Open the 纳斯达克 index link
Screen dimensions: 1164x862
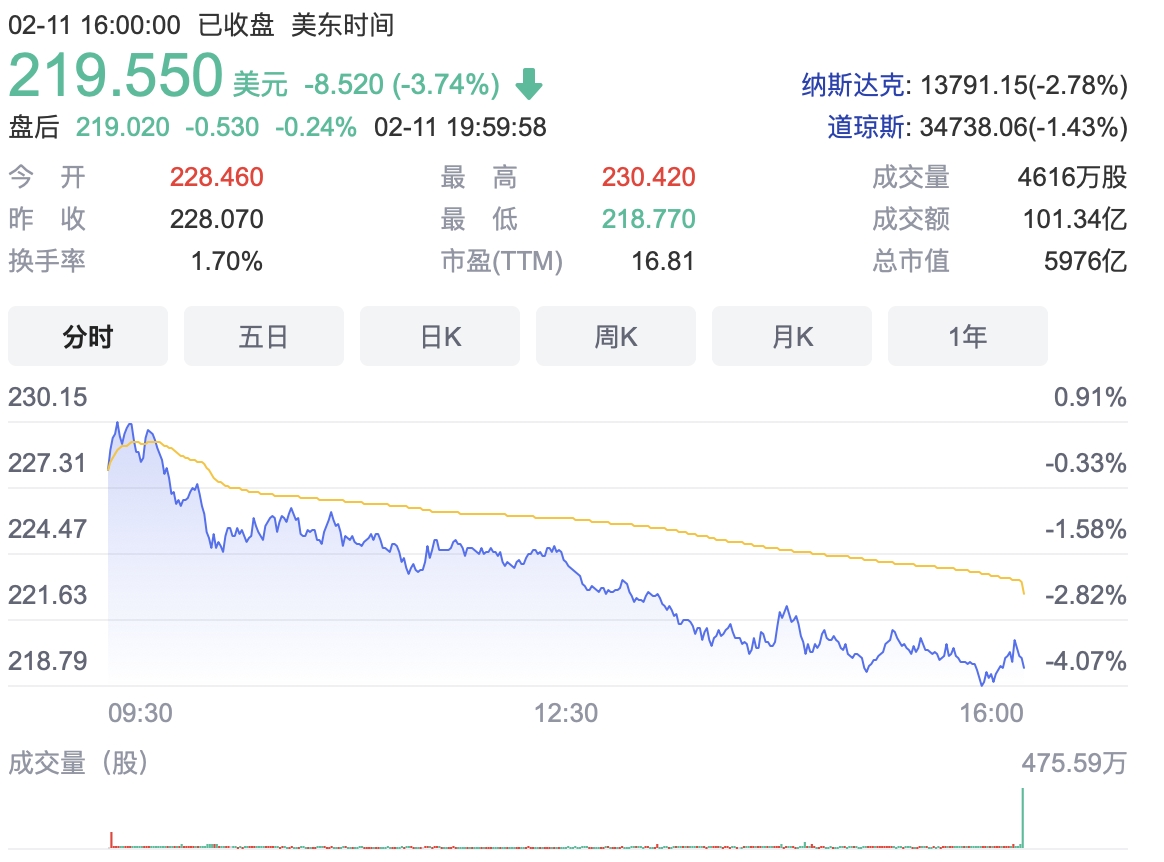(856, 85)
